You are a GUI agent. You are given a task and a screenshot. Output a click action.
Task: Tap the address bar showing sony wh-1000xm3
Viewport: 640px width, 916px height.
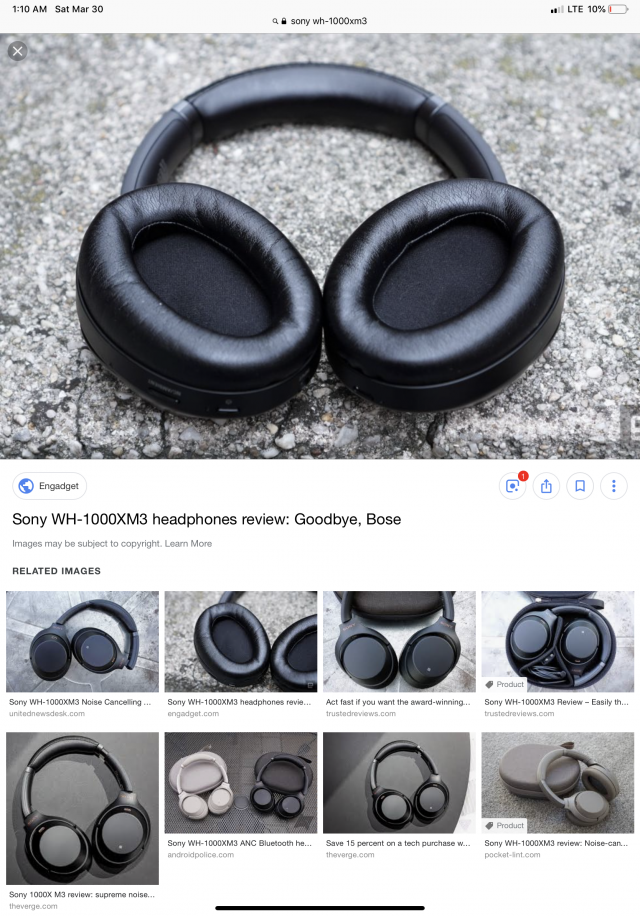click(x=320, y=20)
